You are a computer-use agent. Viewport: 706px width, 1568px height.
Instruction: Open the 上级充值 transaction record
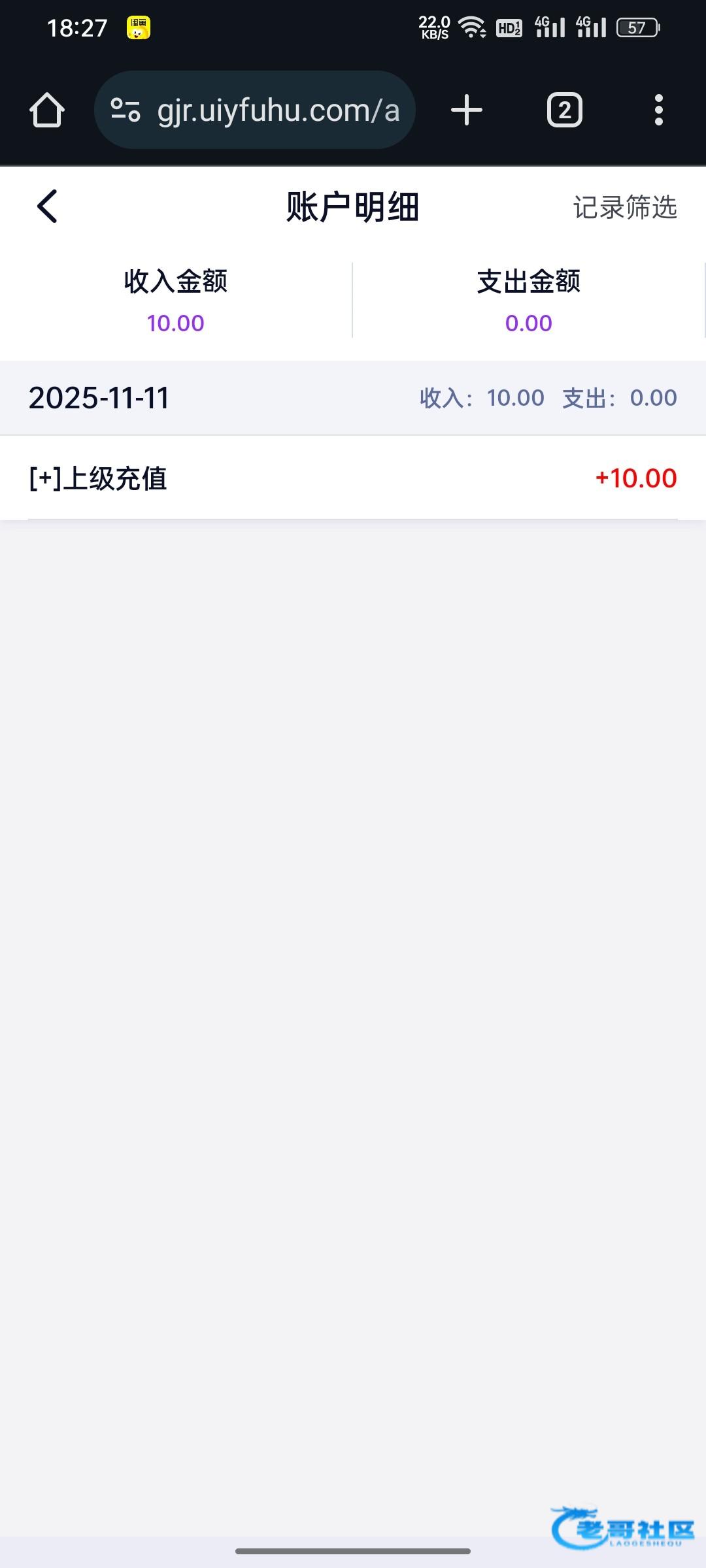tap(353, 478)
